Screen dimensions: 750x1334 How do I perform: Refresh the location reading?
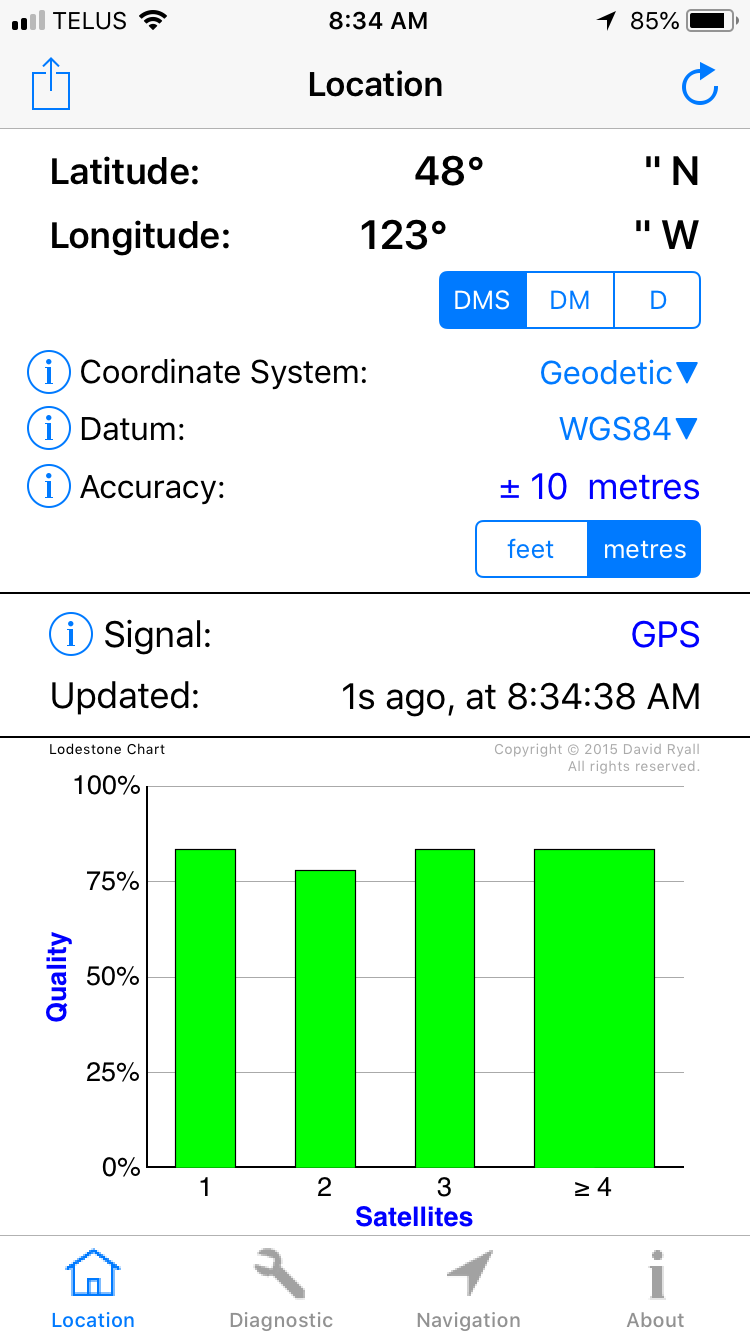point(699,84)
